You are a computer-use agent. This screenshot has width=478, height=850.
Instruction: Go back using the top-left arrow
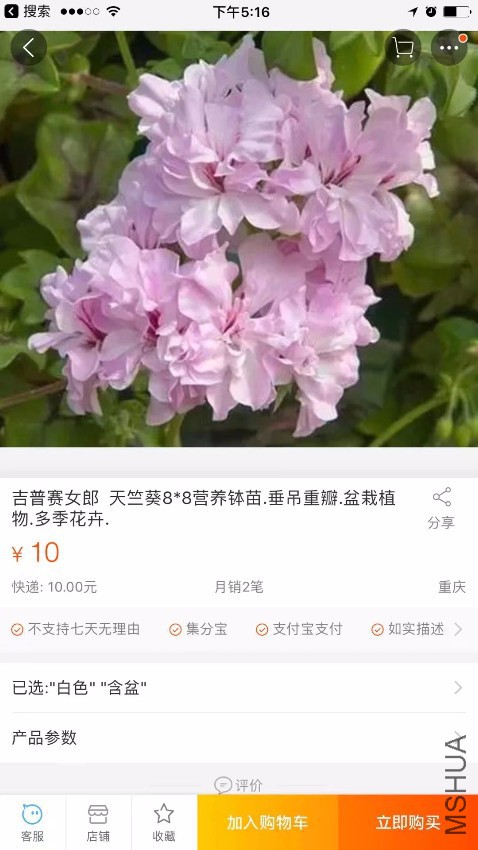point(29,48)
